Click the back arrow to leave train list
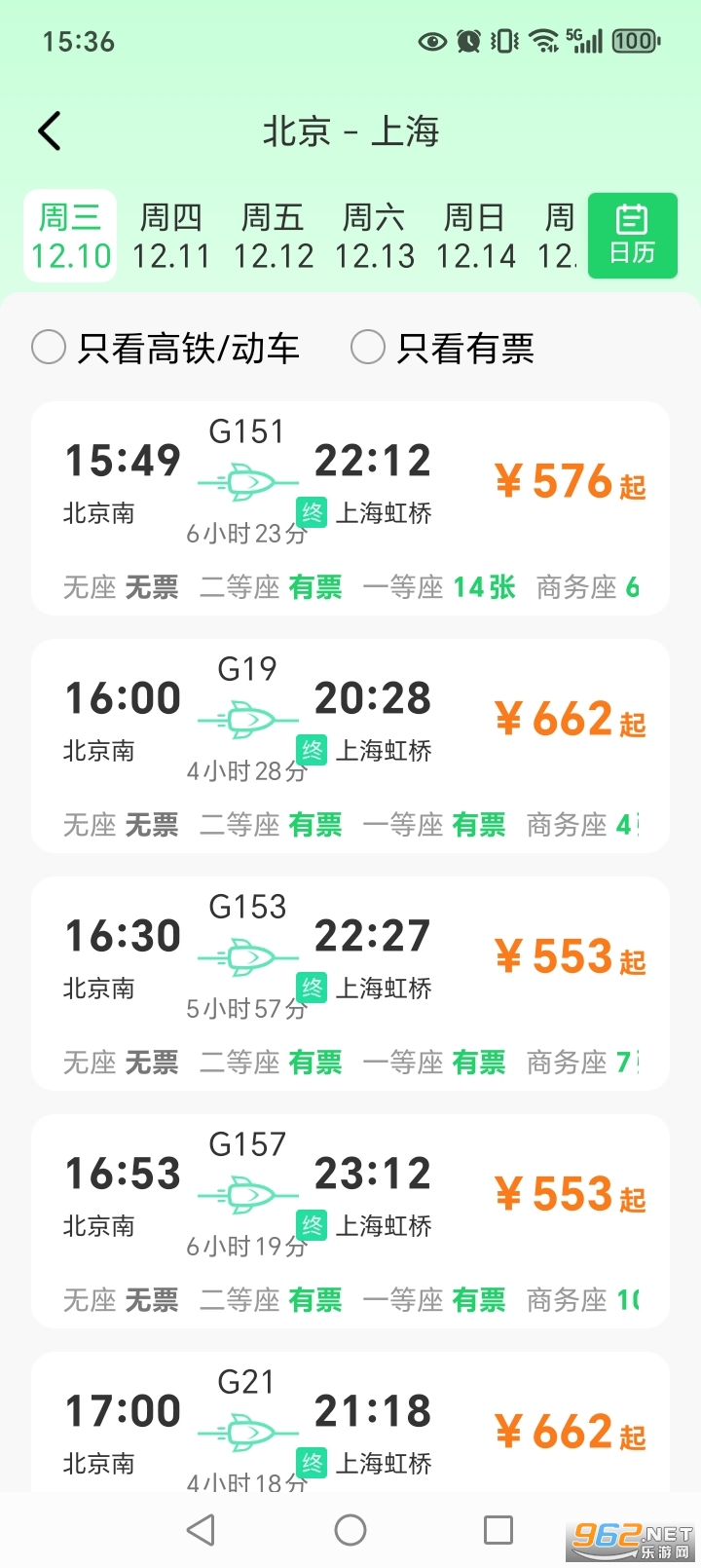Screen dimensions: 701x1568 [x=50, y=131]
